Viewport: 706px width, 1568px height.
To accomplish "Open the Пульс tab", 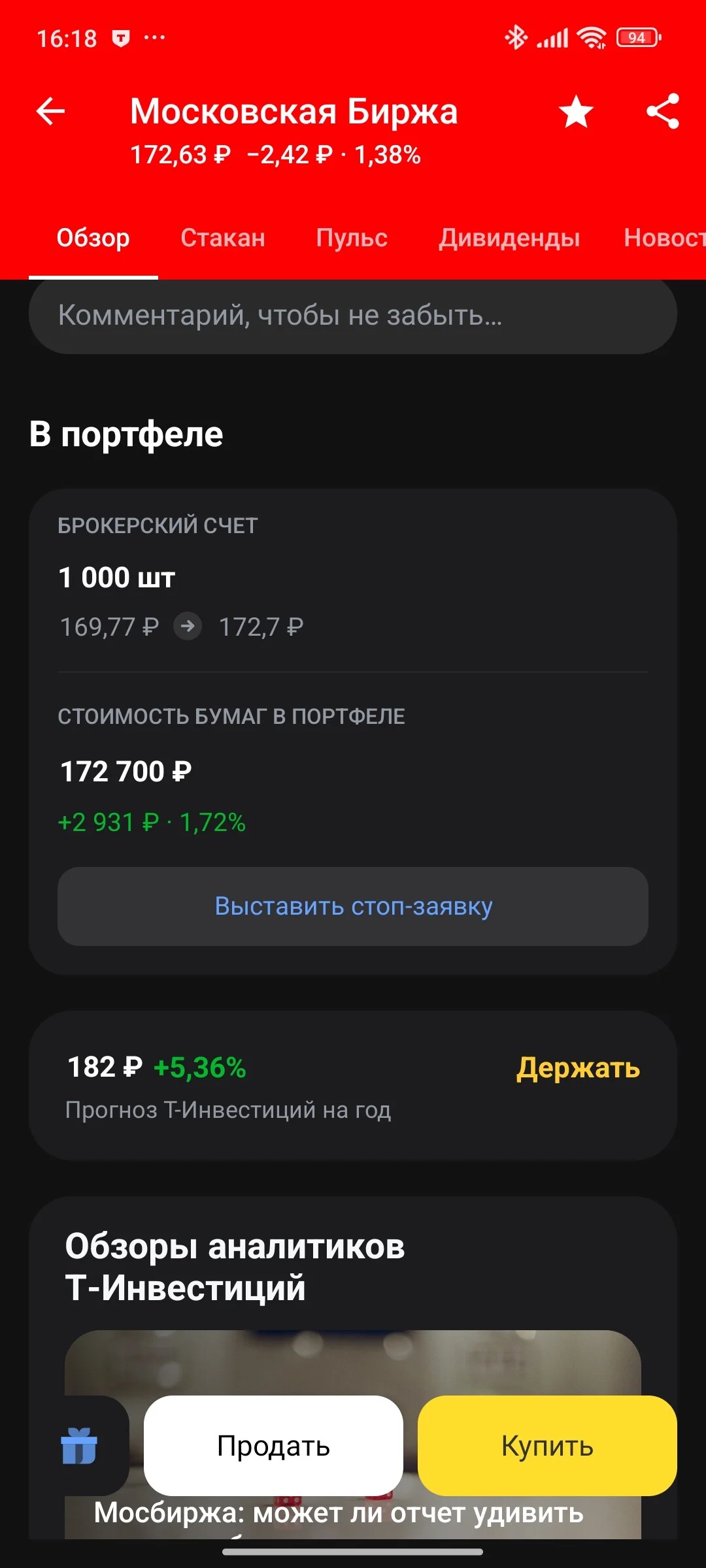I will click(x=352, y=238).
